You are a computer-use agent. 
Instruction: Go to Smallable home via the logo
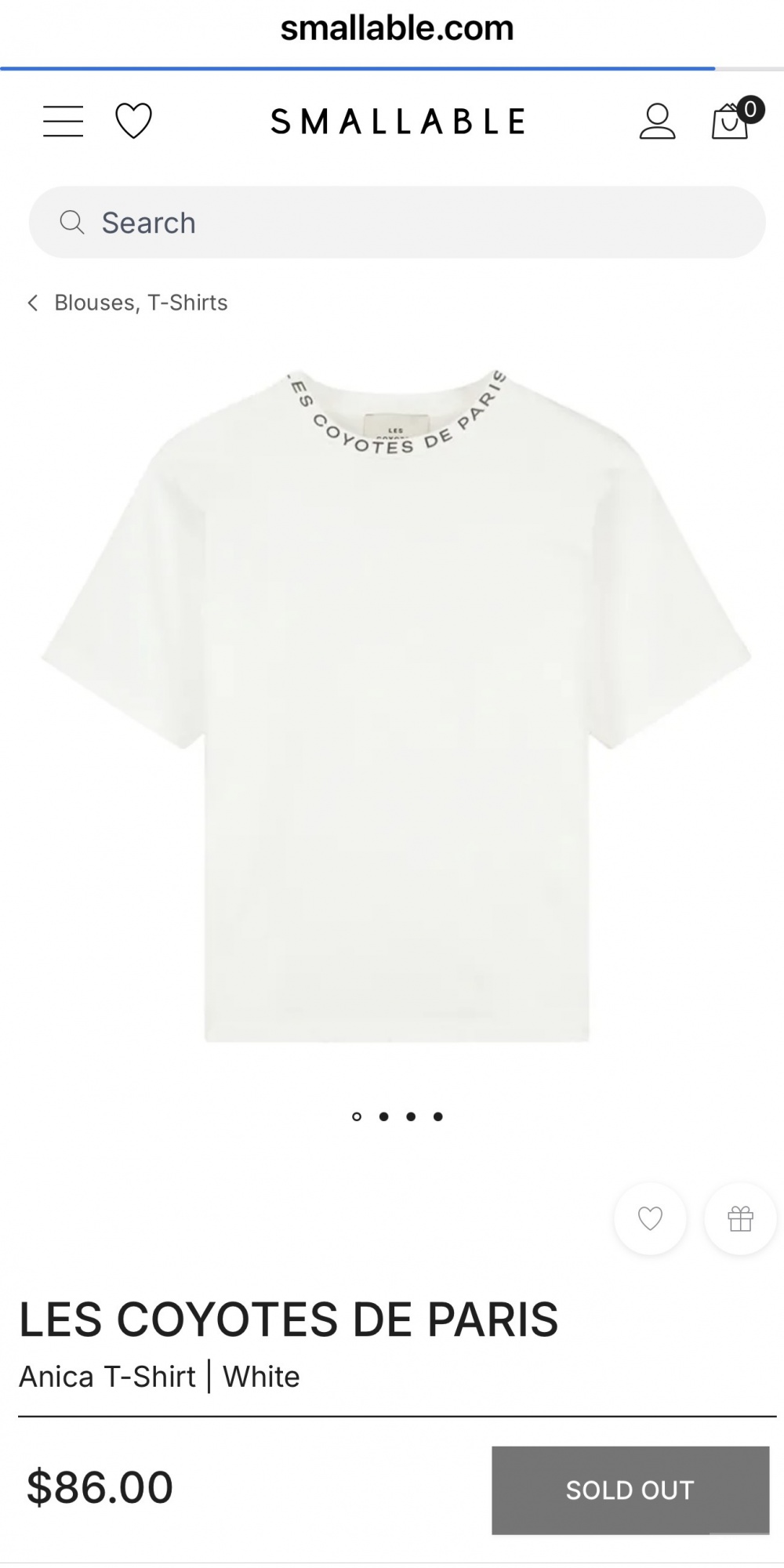pyautogui.click(x=397, y=122)
